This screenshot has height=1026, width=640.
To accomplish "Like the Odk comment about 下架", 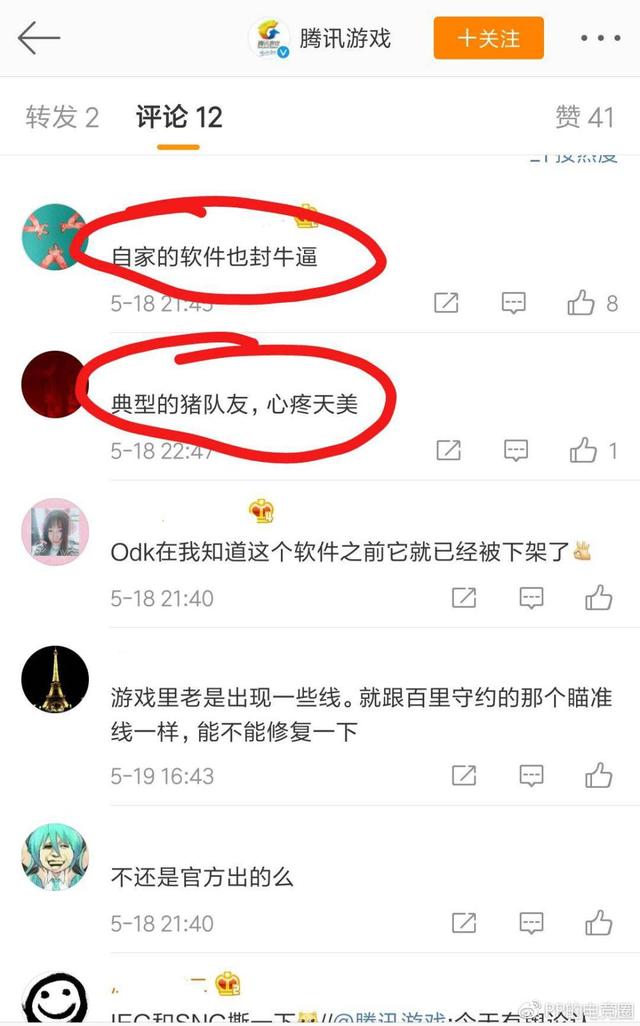I will point(599,598).
